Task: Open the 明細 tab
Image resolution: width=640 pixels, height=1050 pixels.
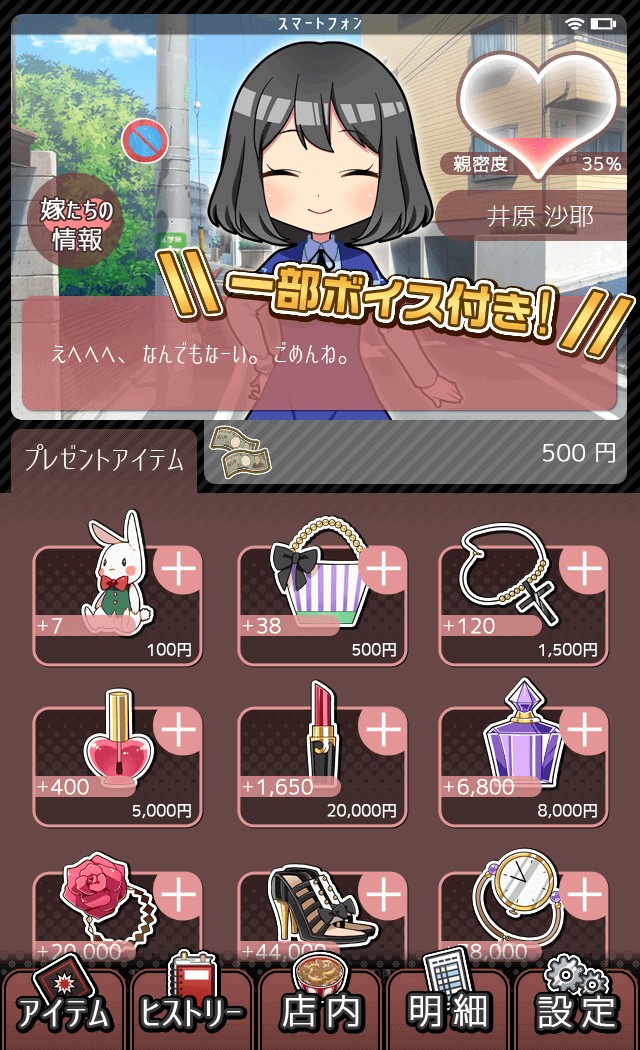Action: [448, 1010]
